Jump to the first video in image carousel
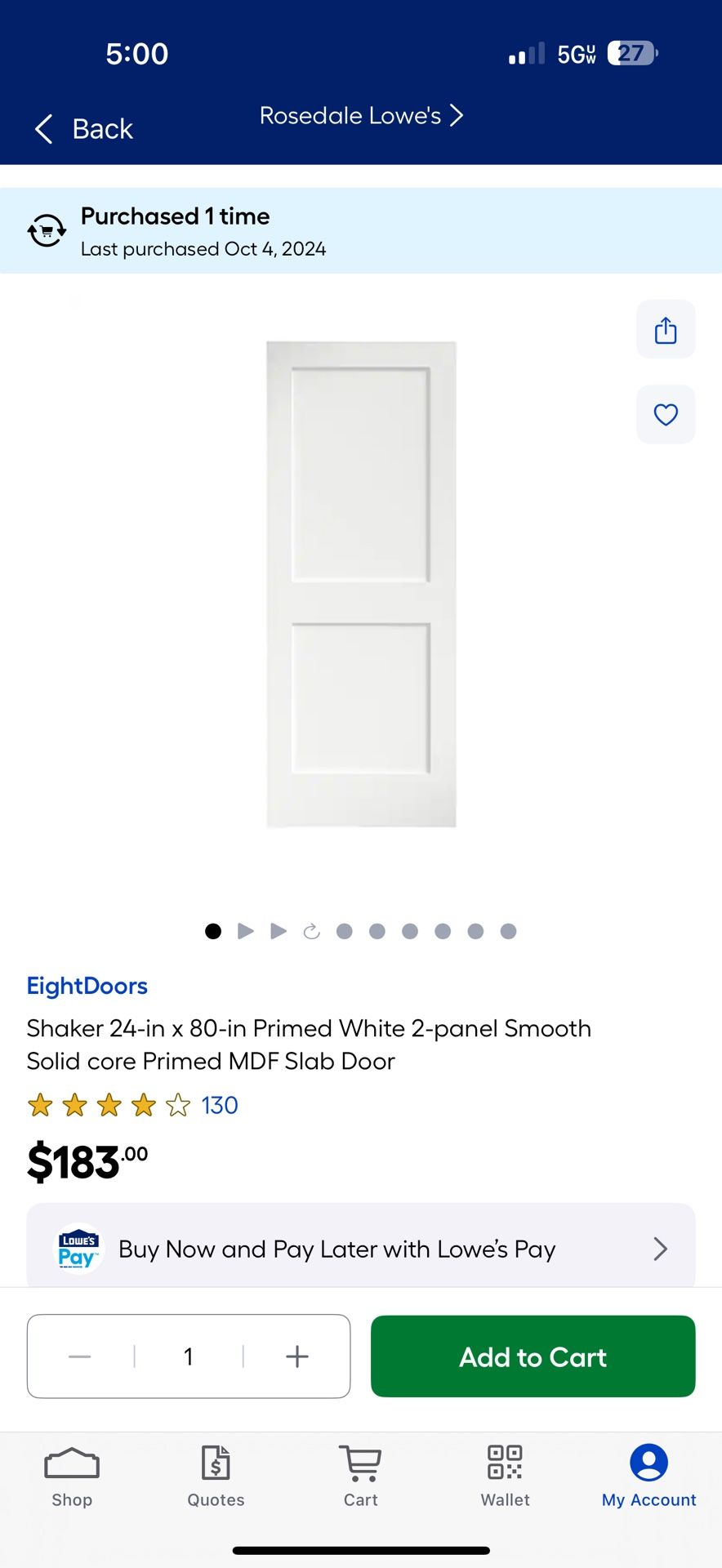Viewport: 722px width, 1568px height. 246,931
